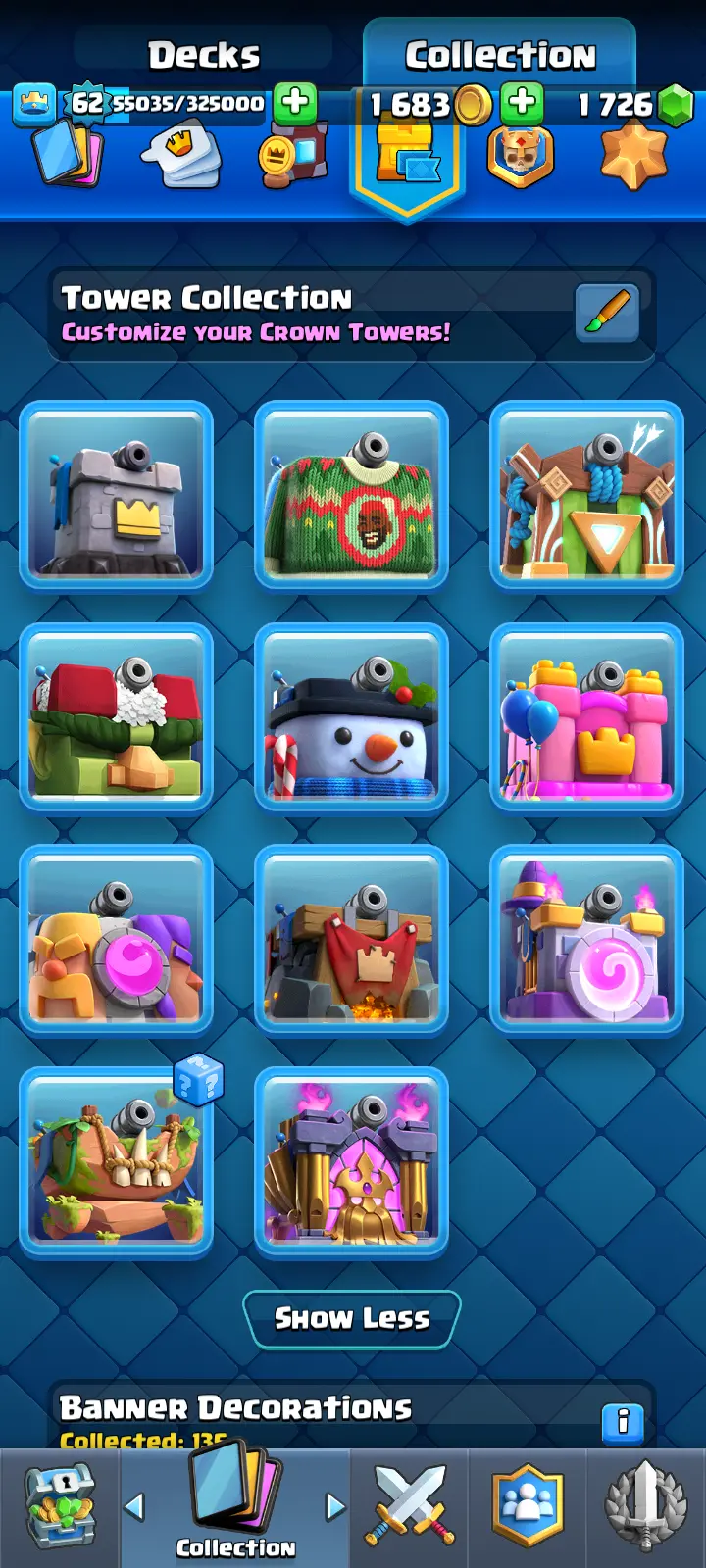The image size is (706, 1568).
Task: Select the purple flame golden gate tower skin
Action: click(x=351, y=1161)
